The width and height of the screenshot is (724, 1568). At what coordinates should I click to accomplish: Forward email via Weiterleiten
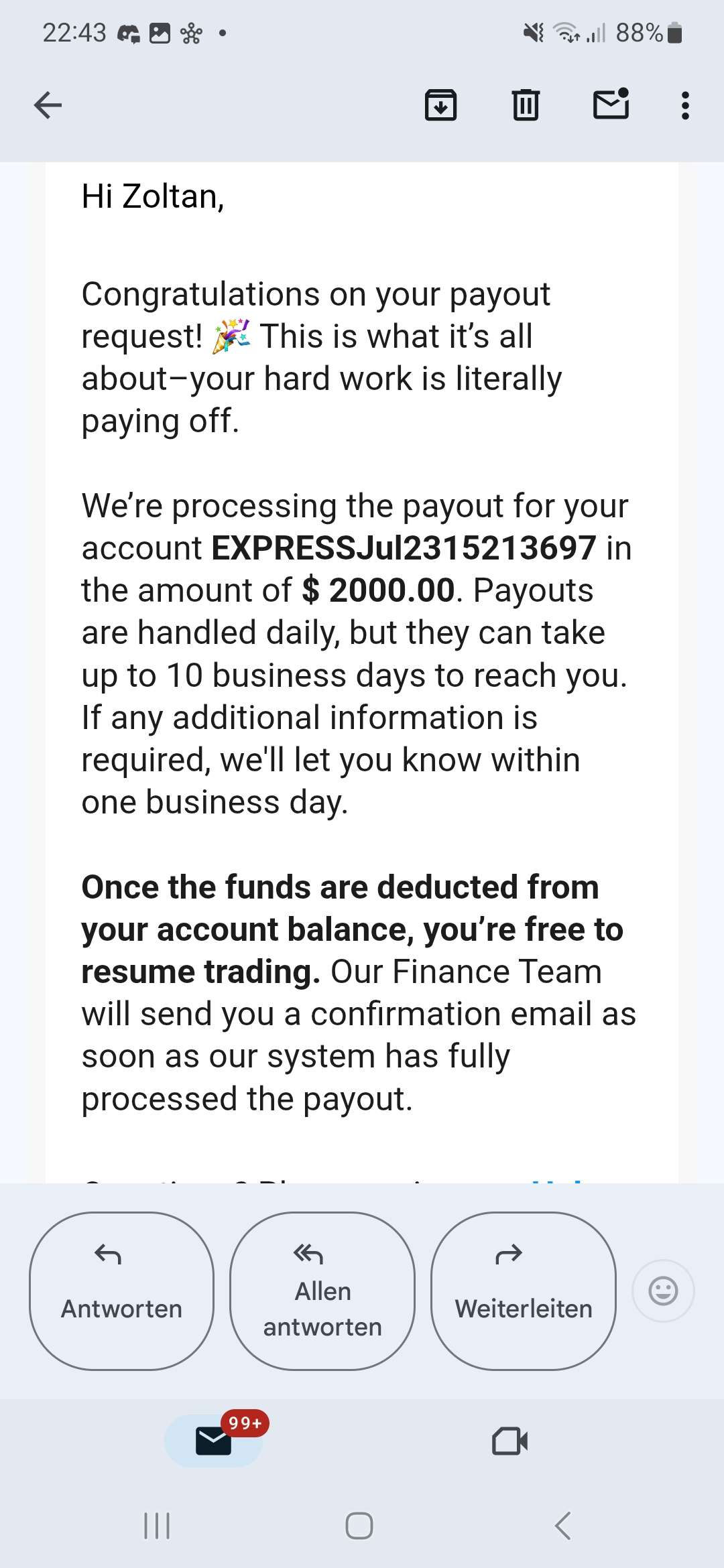tap(524, 1291)
